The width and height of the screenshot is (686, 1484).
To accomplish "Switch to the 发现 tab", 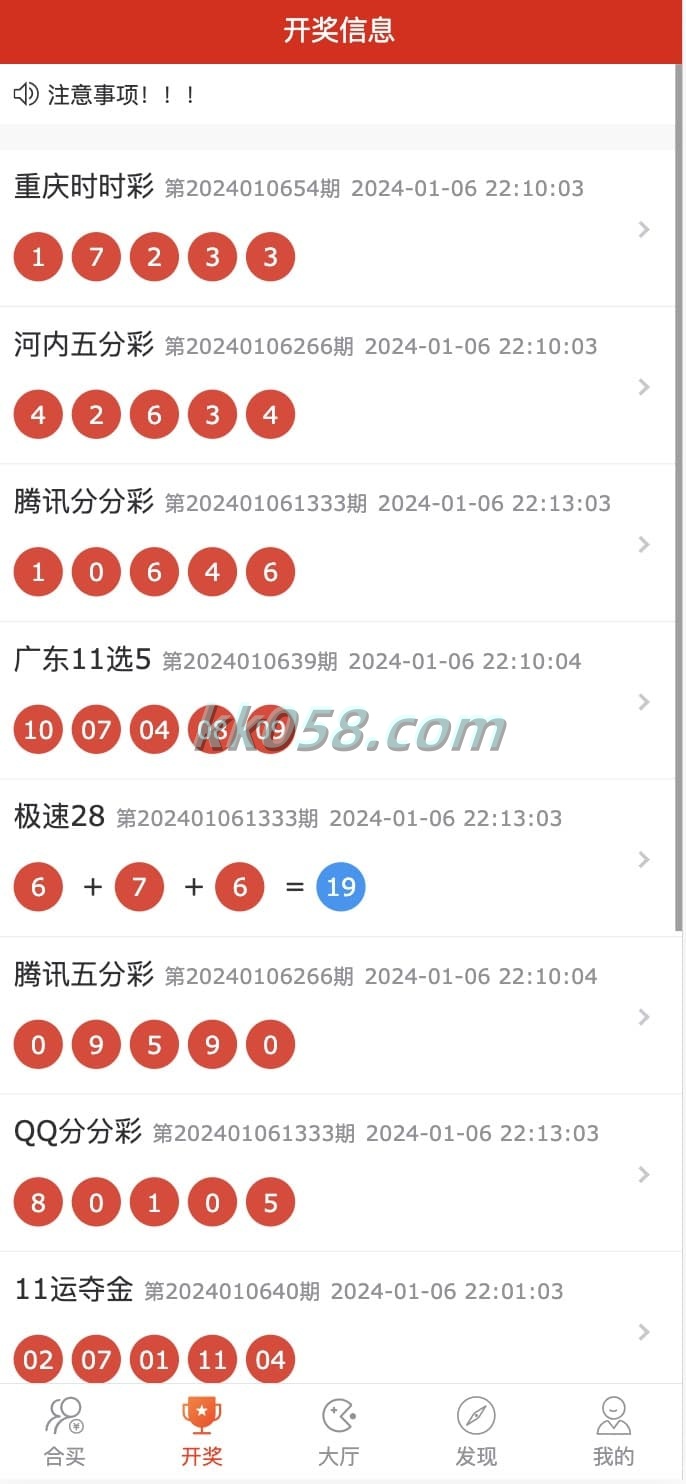I will click(x=476, y=1432).
